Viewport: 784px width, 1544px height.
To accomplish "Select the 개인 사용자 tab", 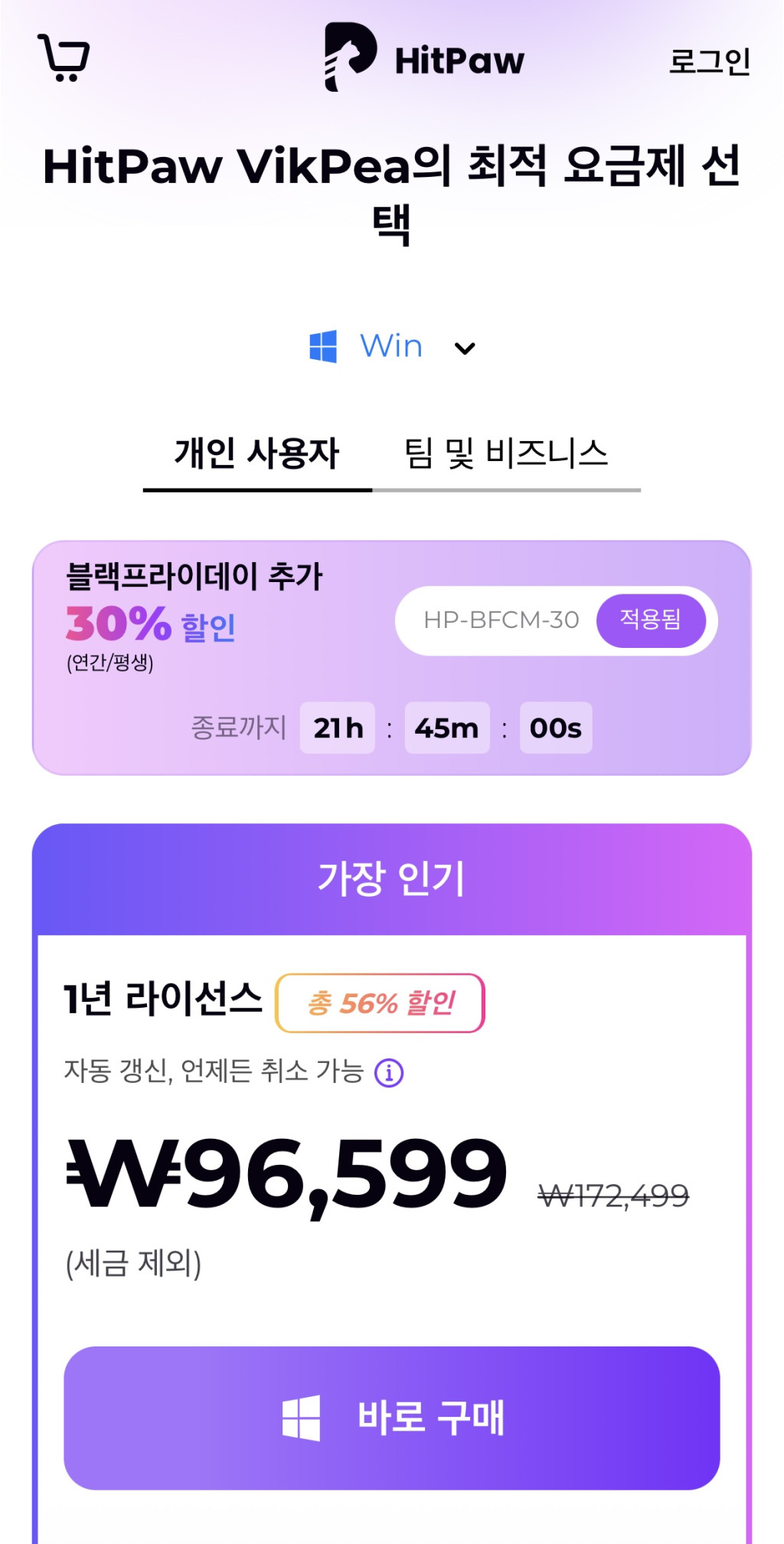I will pyautogui.click(x=257, y=453).
